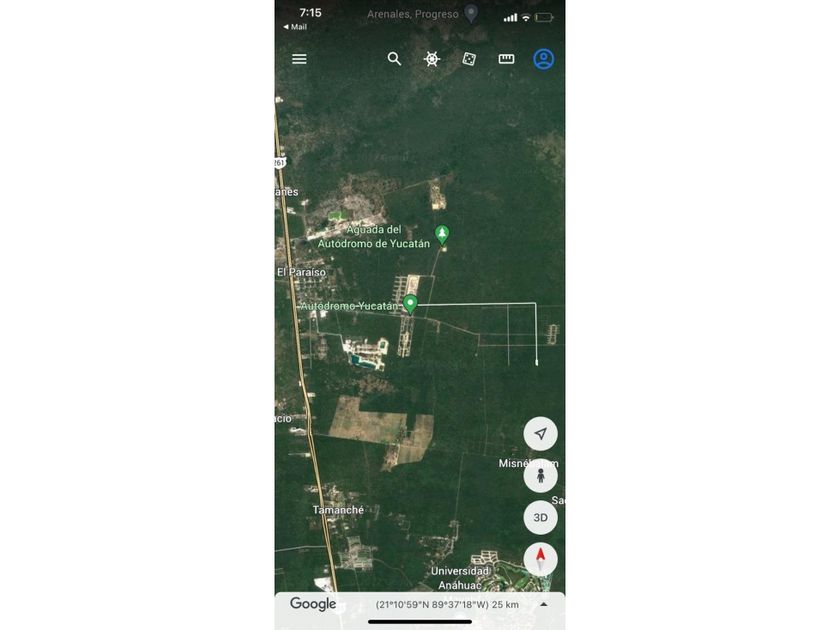840x630 pixels.
Task: Select the Autódromo Yucatán pin
Action: (410, 304)
